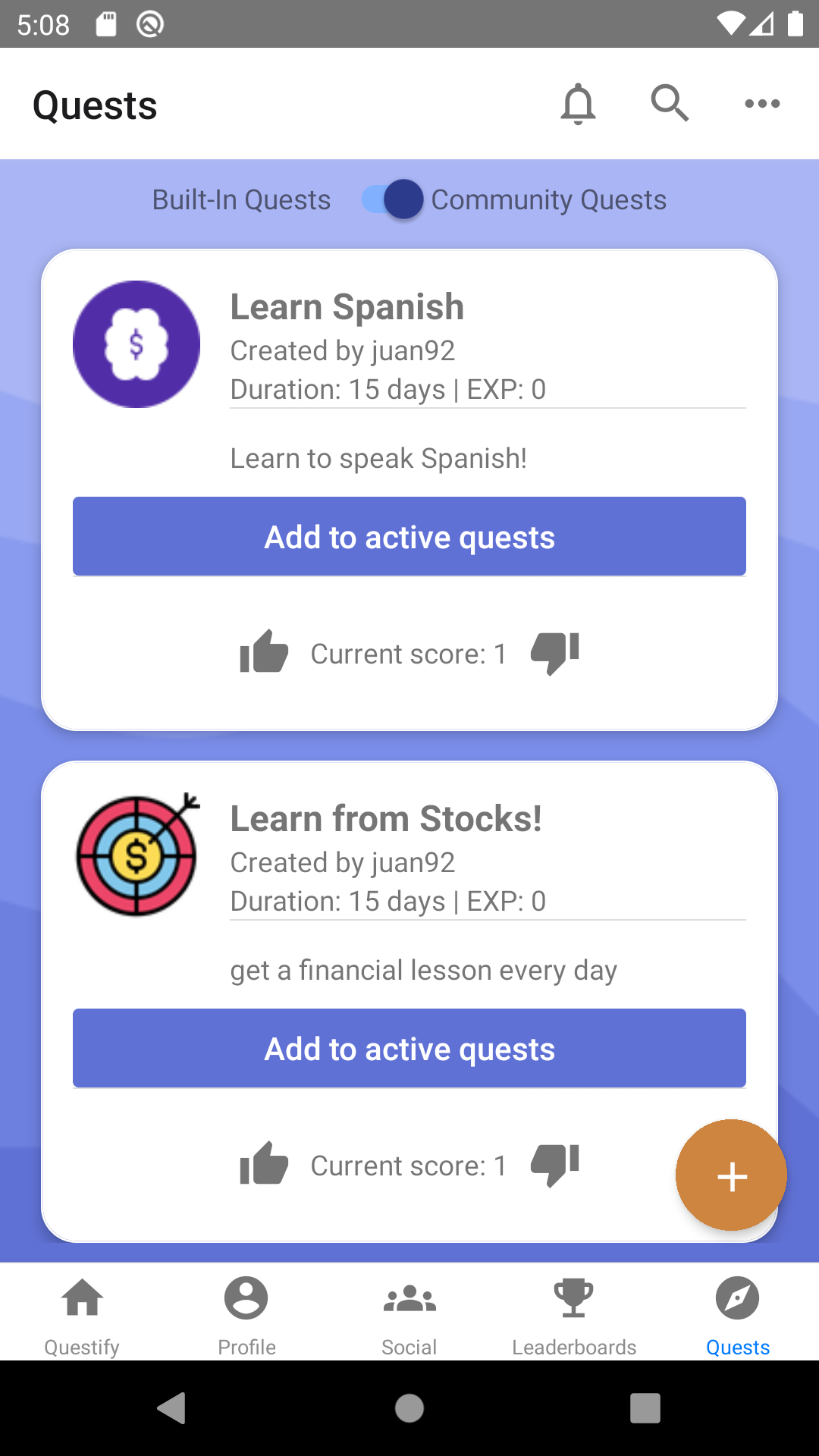Go to the device home screen
The width and height of the screenshot is (819, 1456).
click(409, 1408)
